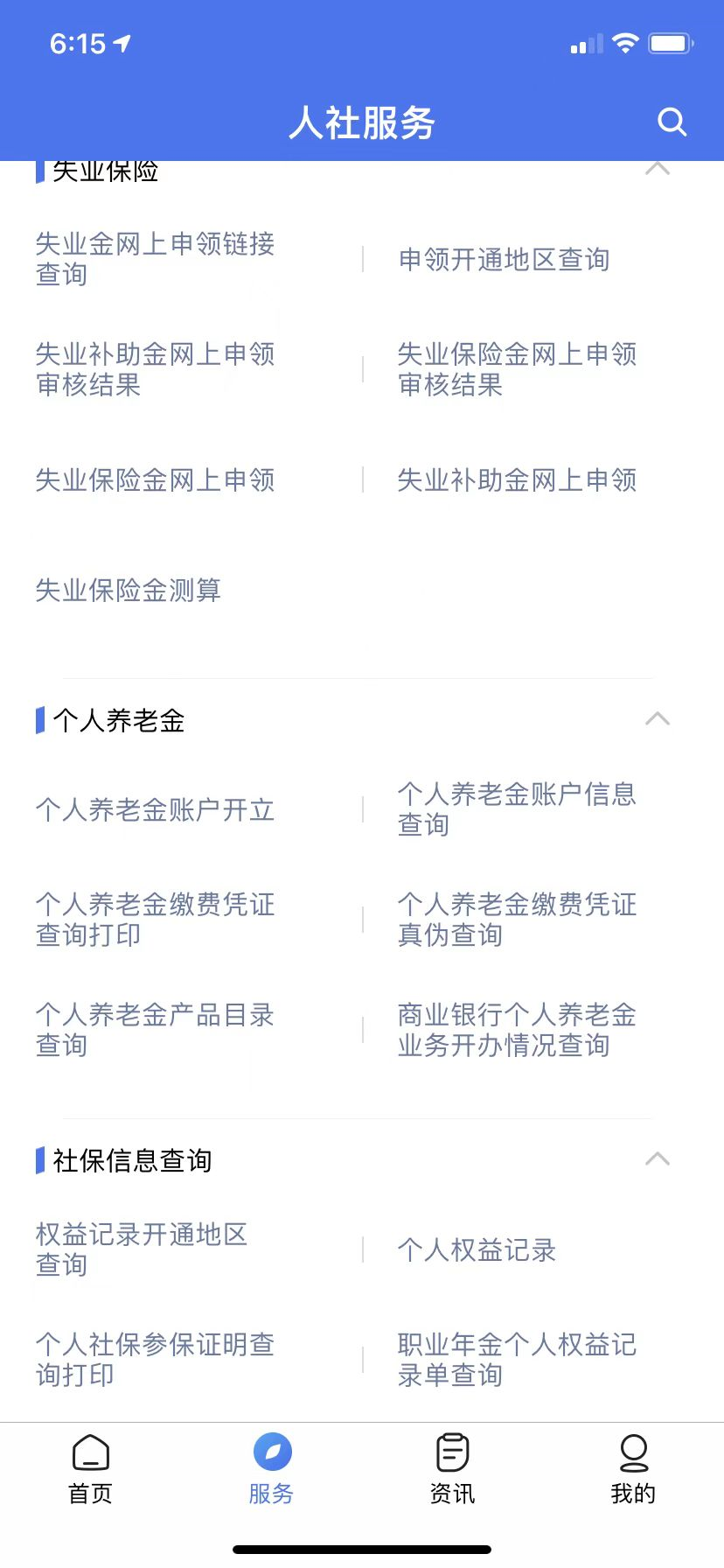Viewport: 724px width, 1568px height.
Task: Open the search icon in header
Action: pos(672,122)
